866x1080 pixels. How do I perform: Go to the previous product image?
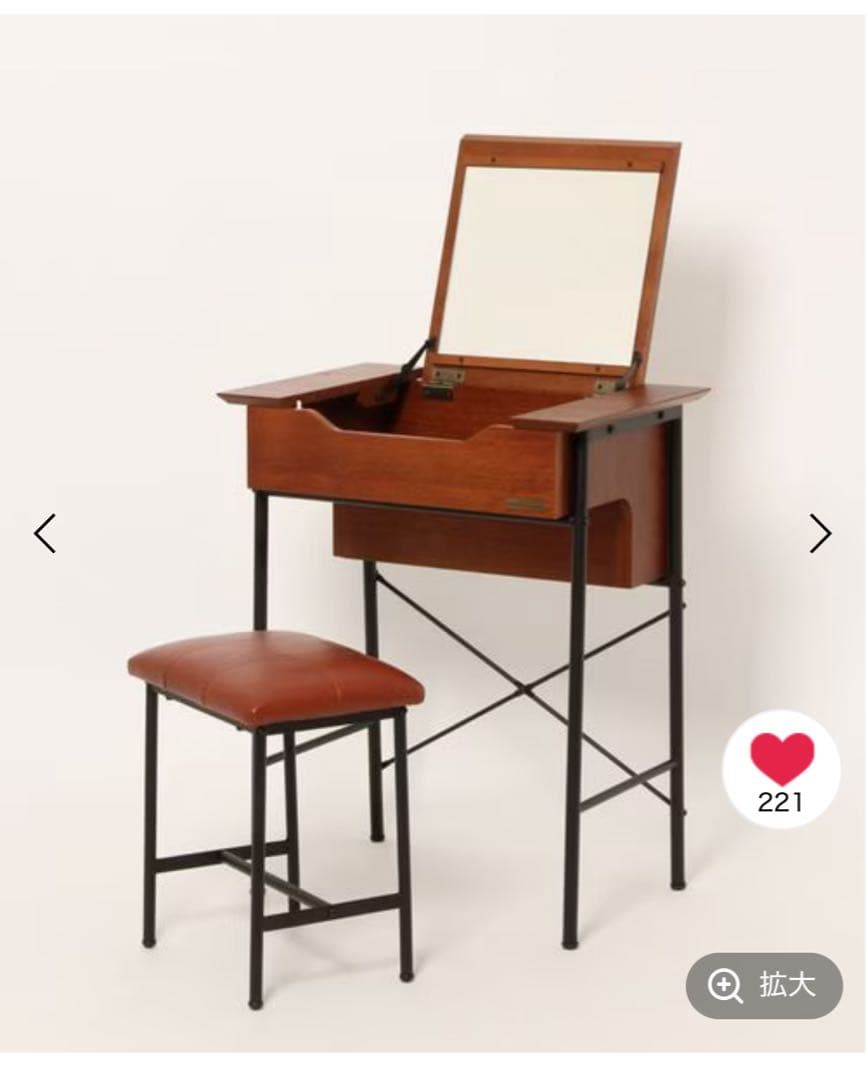tap(45, 533)
